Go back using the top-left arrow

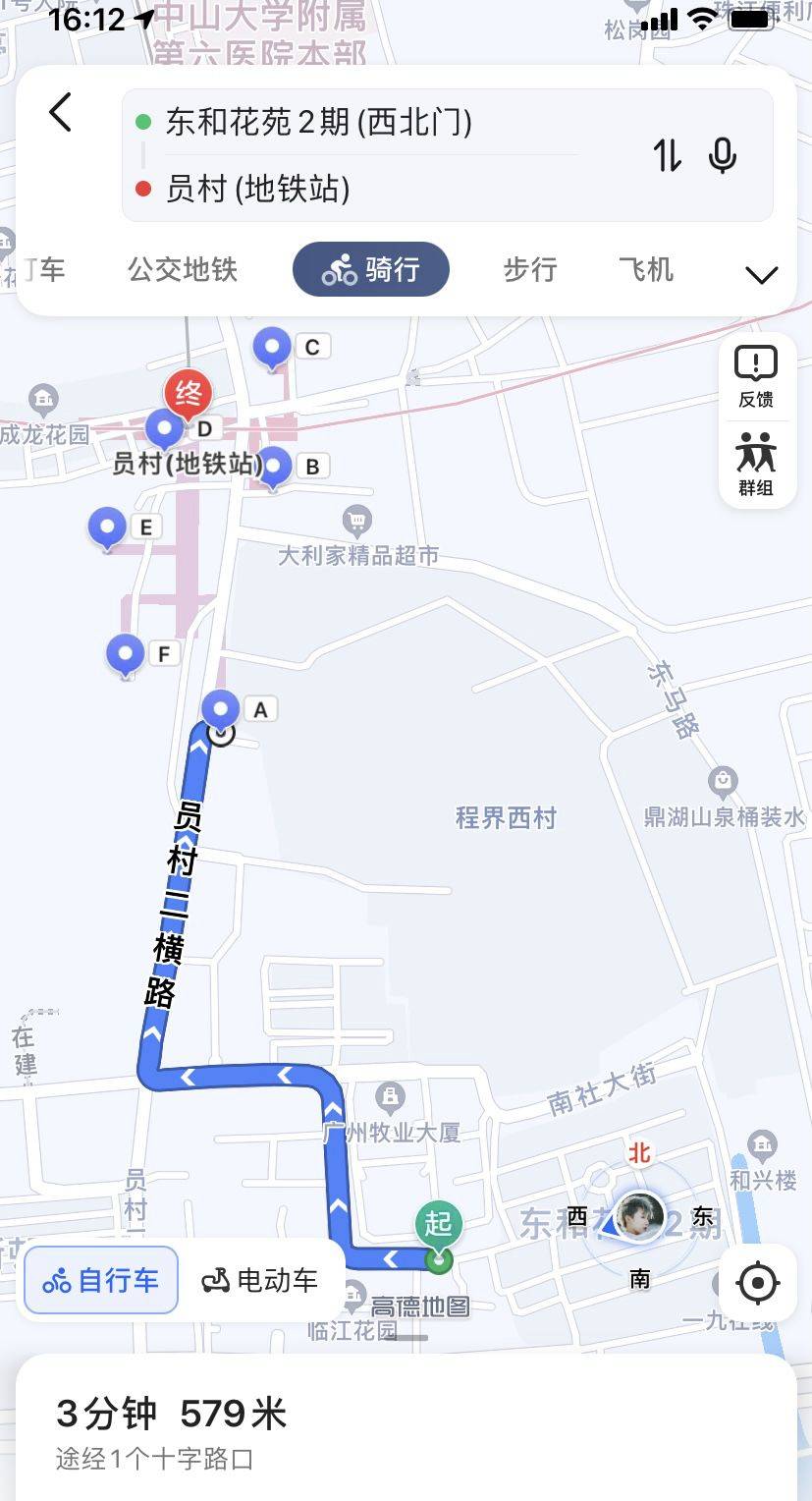pos(61,113)
